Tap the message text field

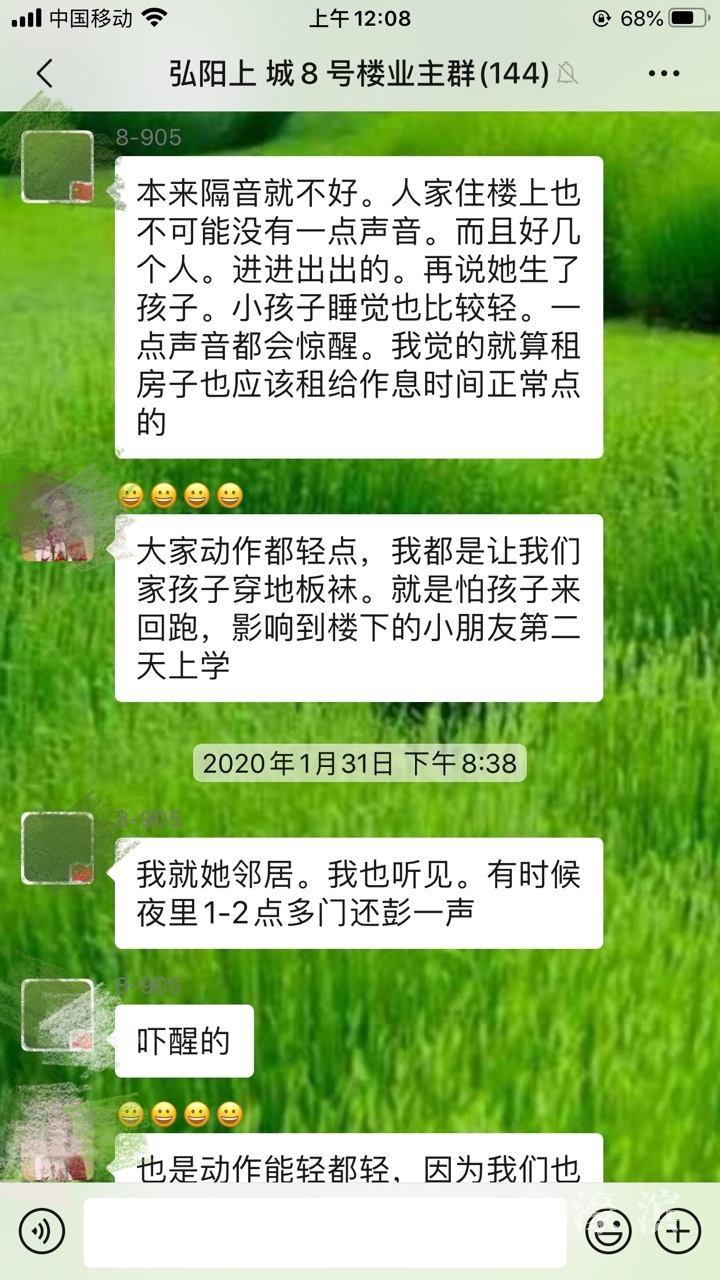click(325, 1231)
